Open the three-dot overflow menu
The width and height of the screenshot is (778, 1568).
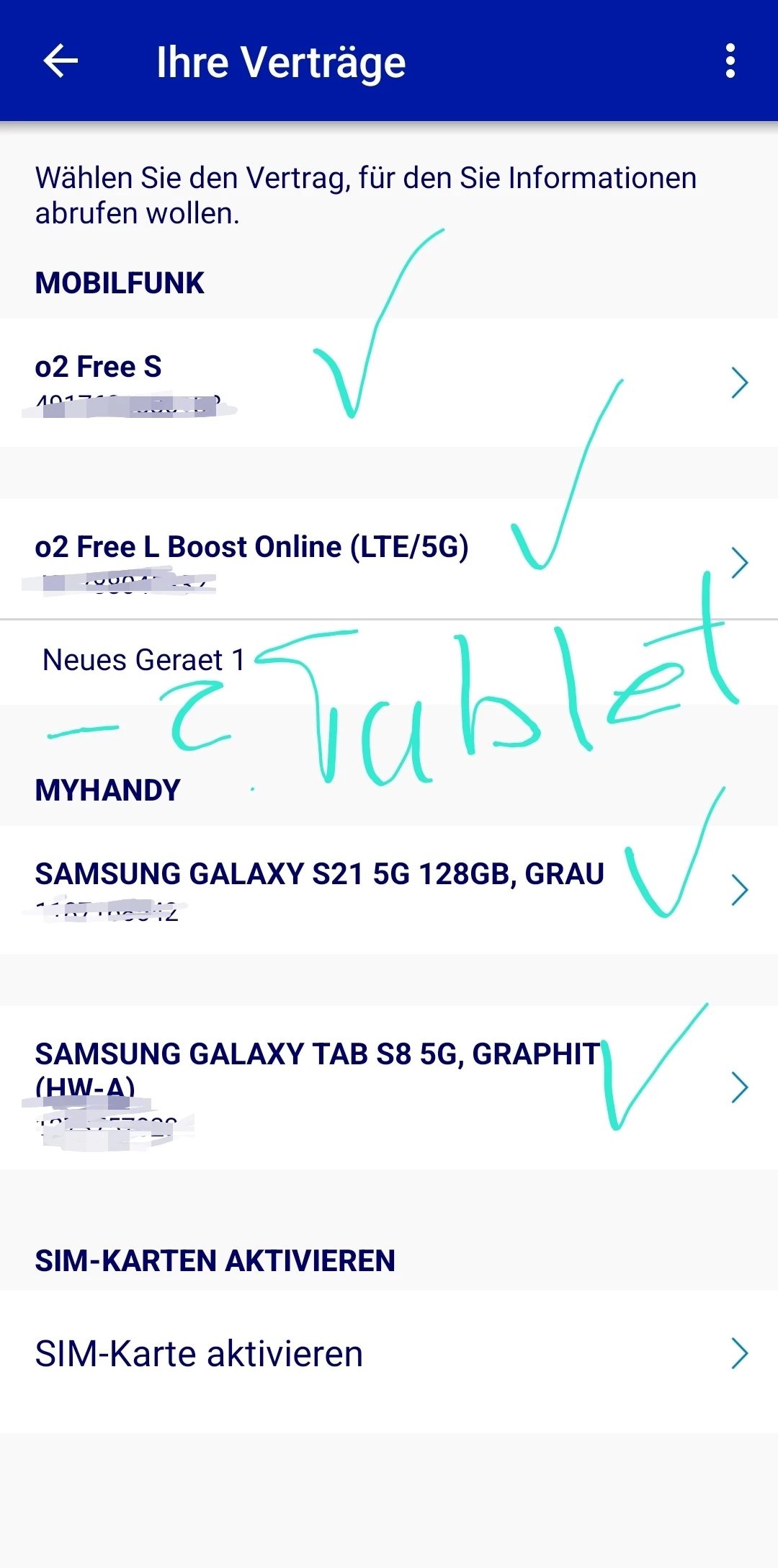point(730,61)
